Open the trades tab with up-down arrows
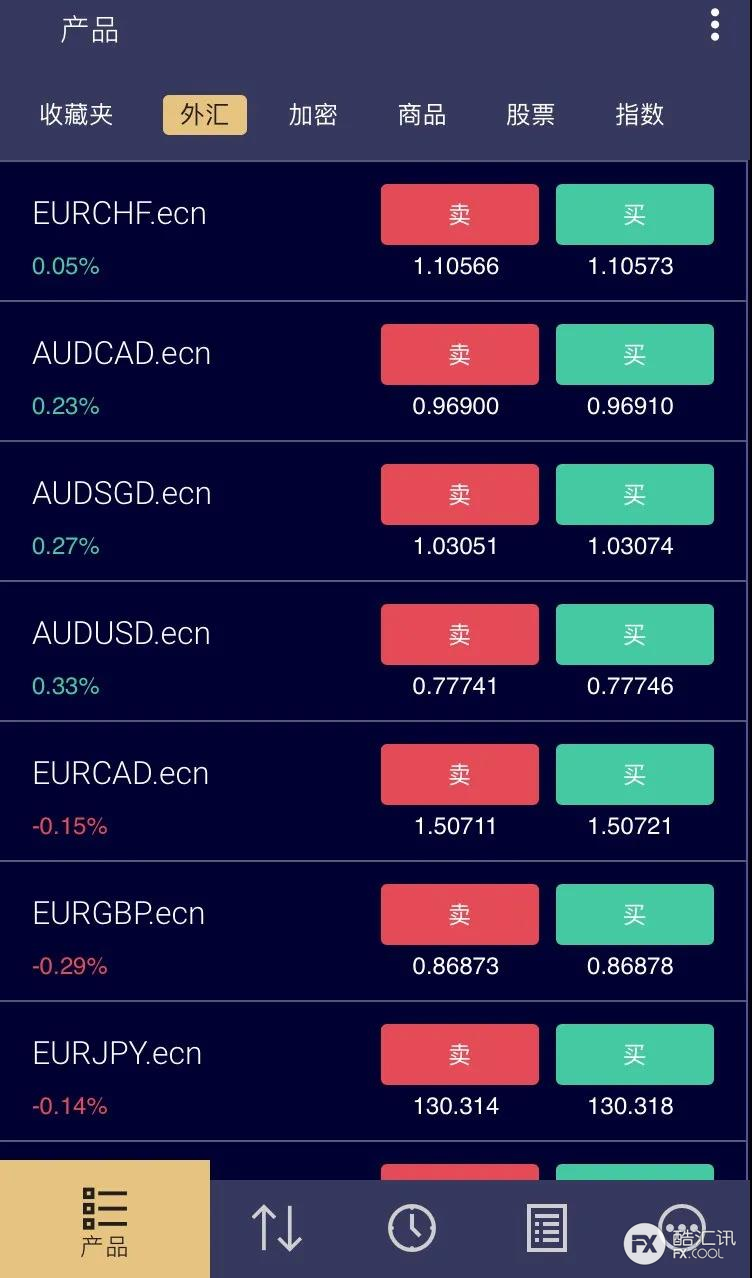 276,1227
